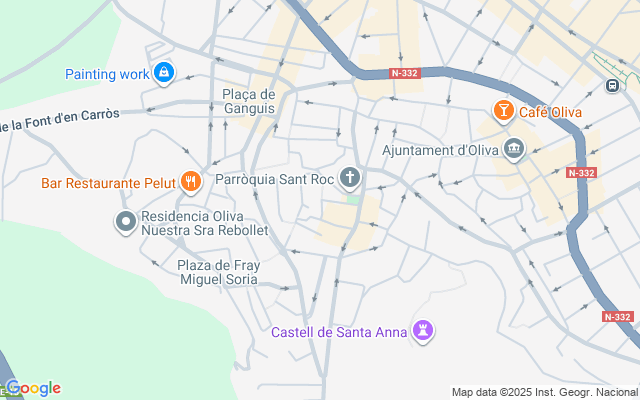Select the Bar Restaurante Pelut marker

187,182
